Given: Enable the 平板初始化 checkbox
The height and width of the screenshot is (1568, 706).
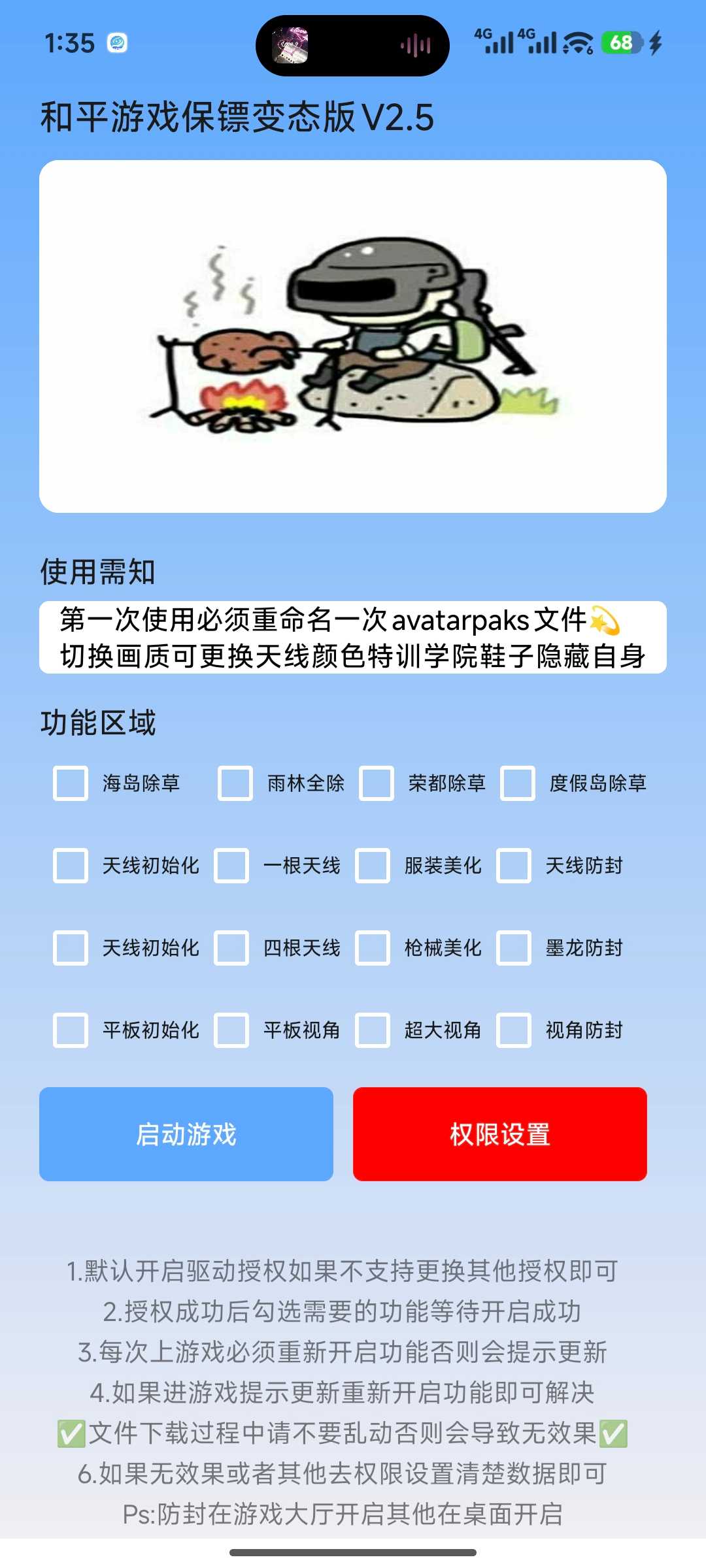Looking at the screenshot, I should (x=71, y=1030).
